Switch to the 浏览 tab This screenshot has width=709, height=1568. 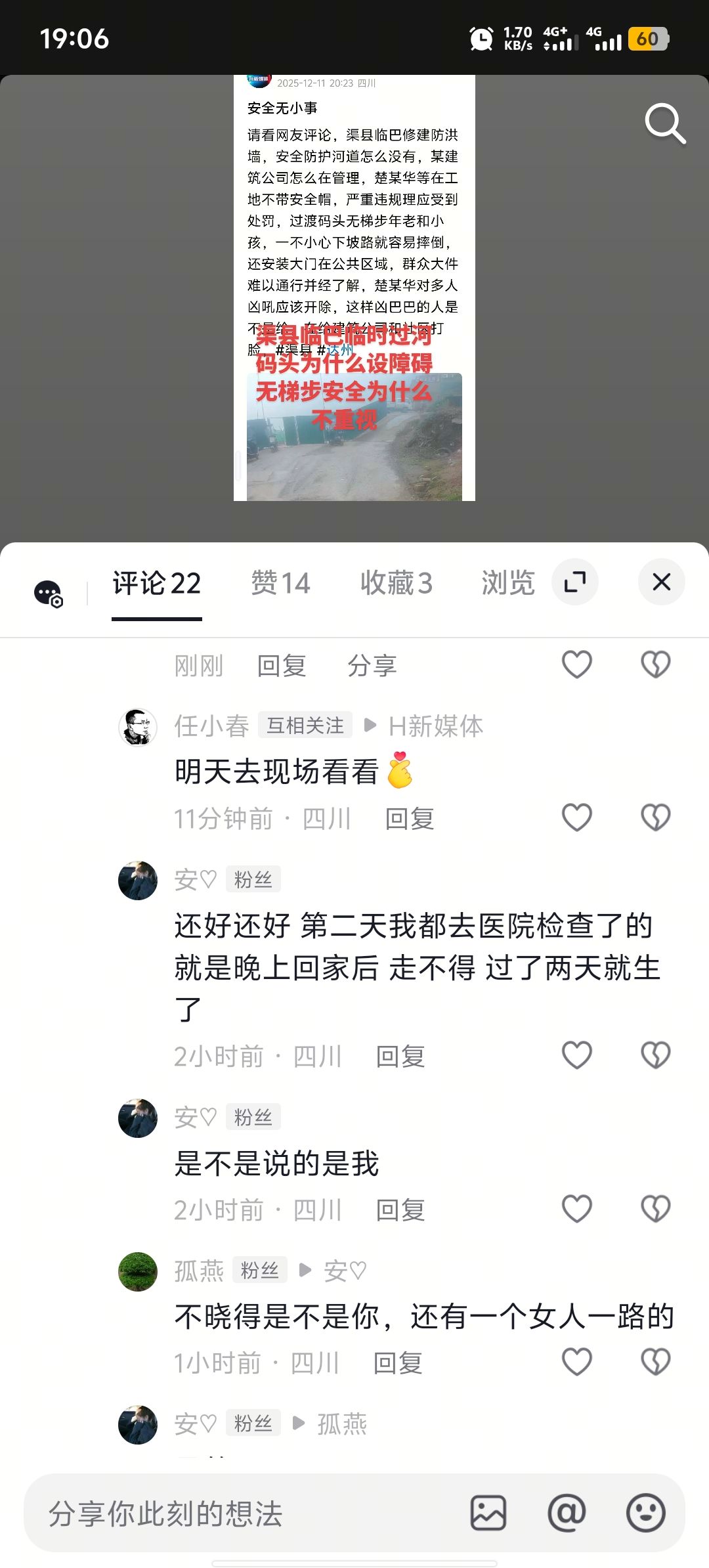pyautogui.click(x=507, y=583)
